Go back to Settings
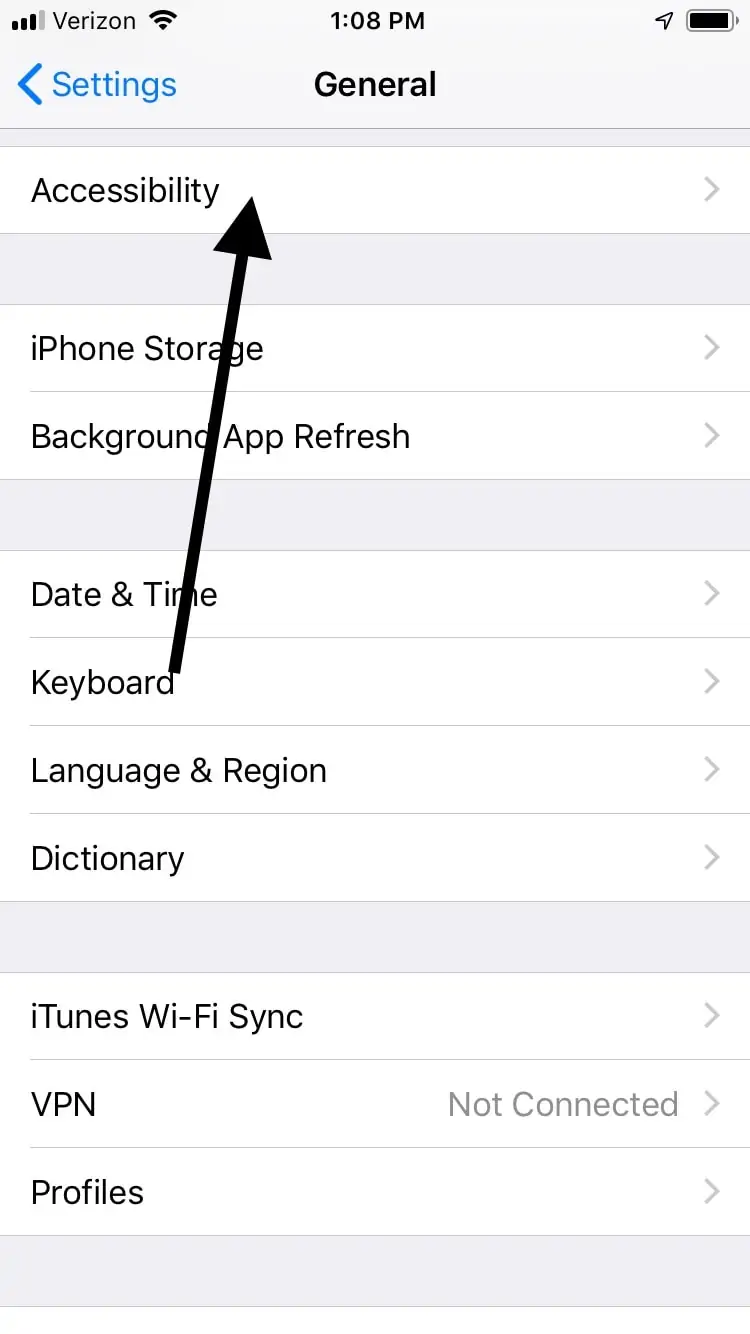Image resolution: width=750 pixels, height=1334 pixels. (97, 85)
